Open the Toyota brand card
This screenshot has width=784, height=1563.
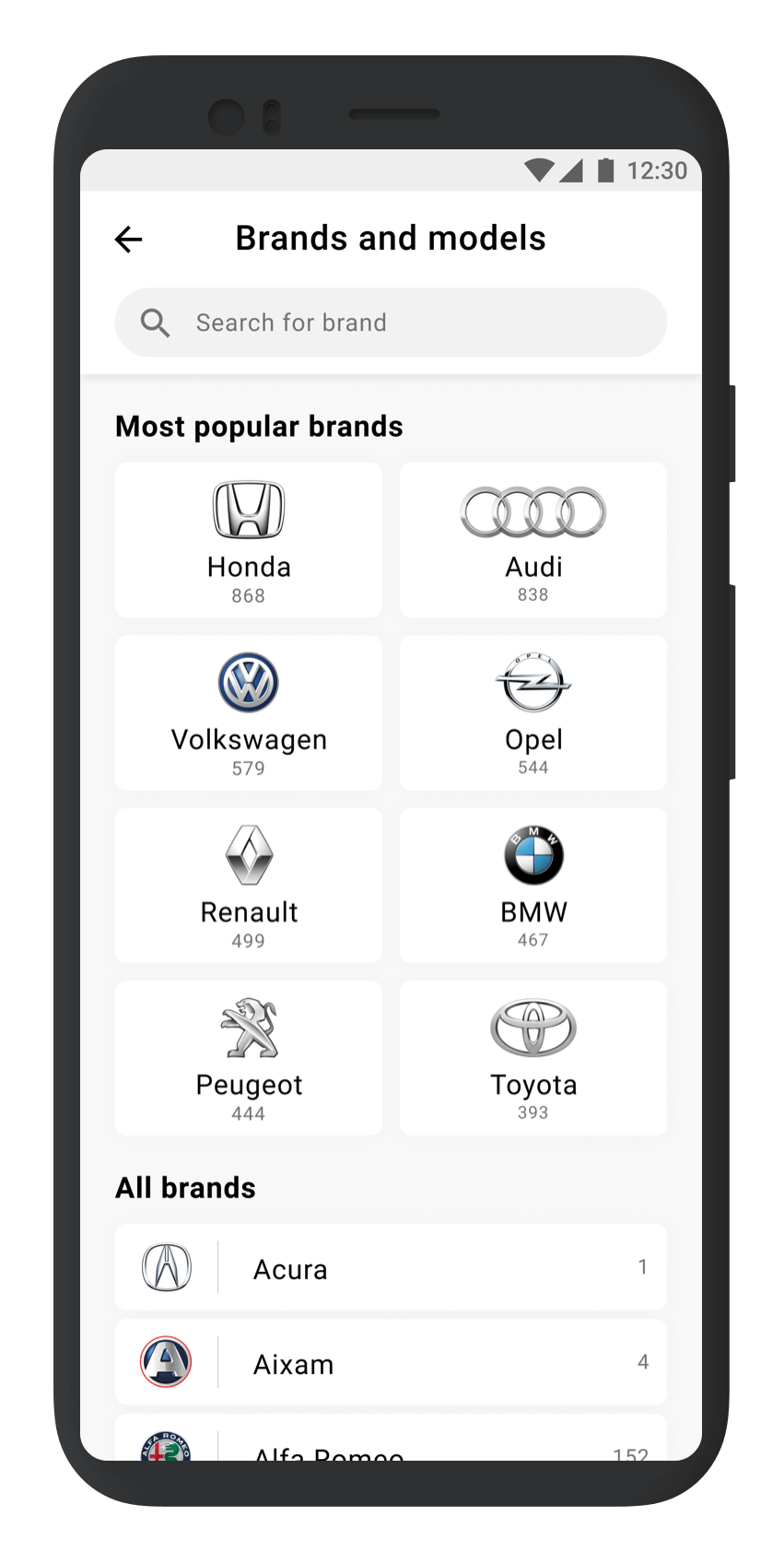(532, 1057)
